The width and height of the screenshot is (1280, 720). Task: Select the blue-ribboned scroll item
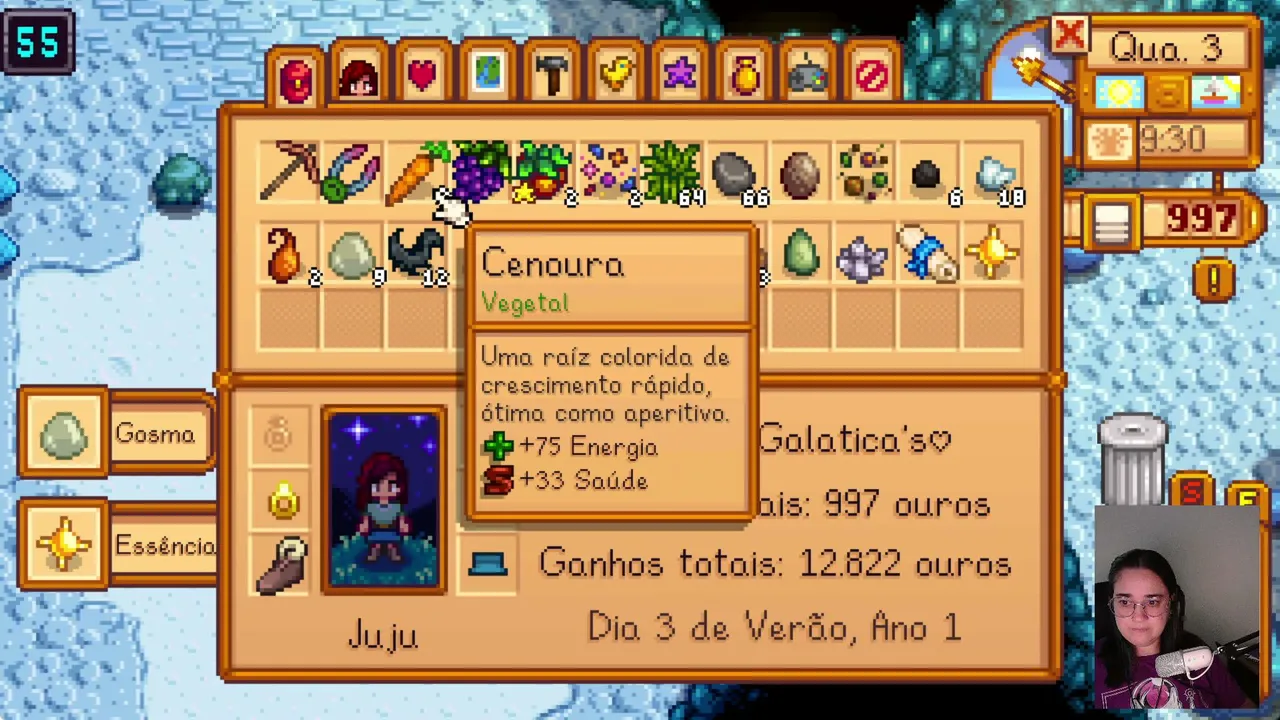928,254
